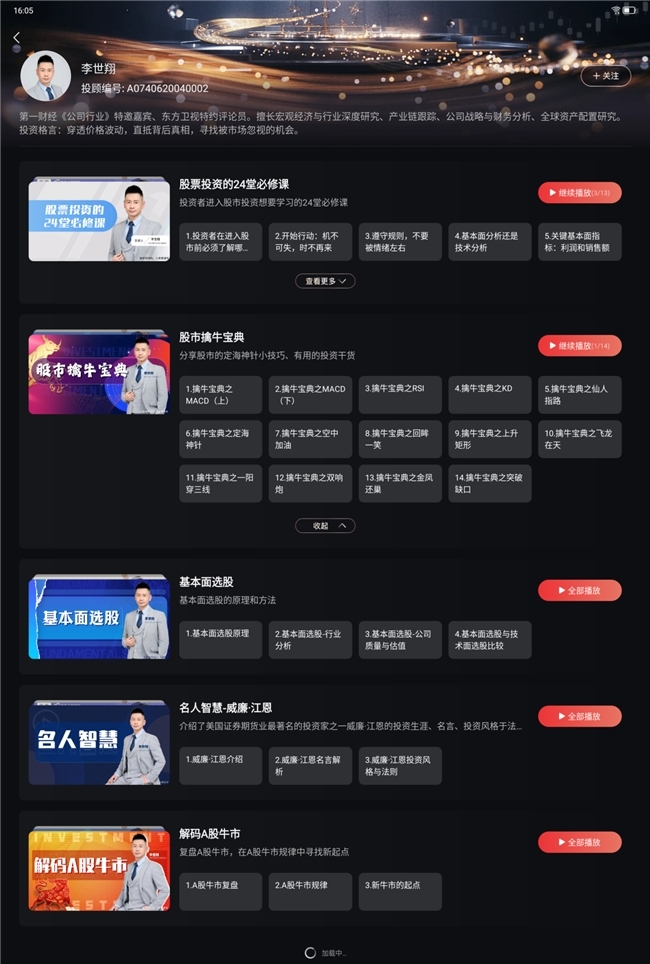Image resolution: width=650 pixels, height=964 pixels.
Task: Continue playing 股票投资的24堂必修课
Action: [579, 192]
